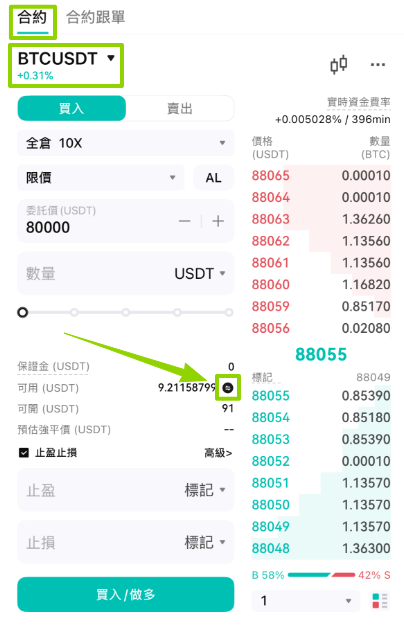404x629 pixels.
Task: Tap the 止損 stop-loss input field
Action: [x=126, y=542]
